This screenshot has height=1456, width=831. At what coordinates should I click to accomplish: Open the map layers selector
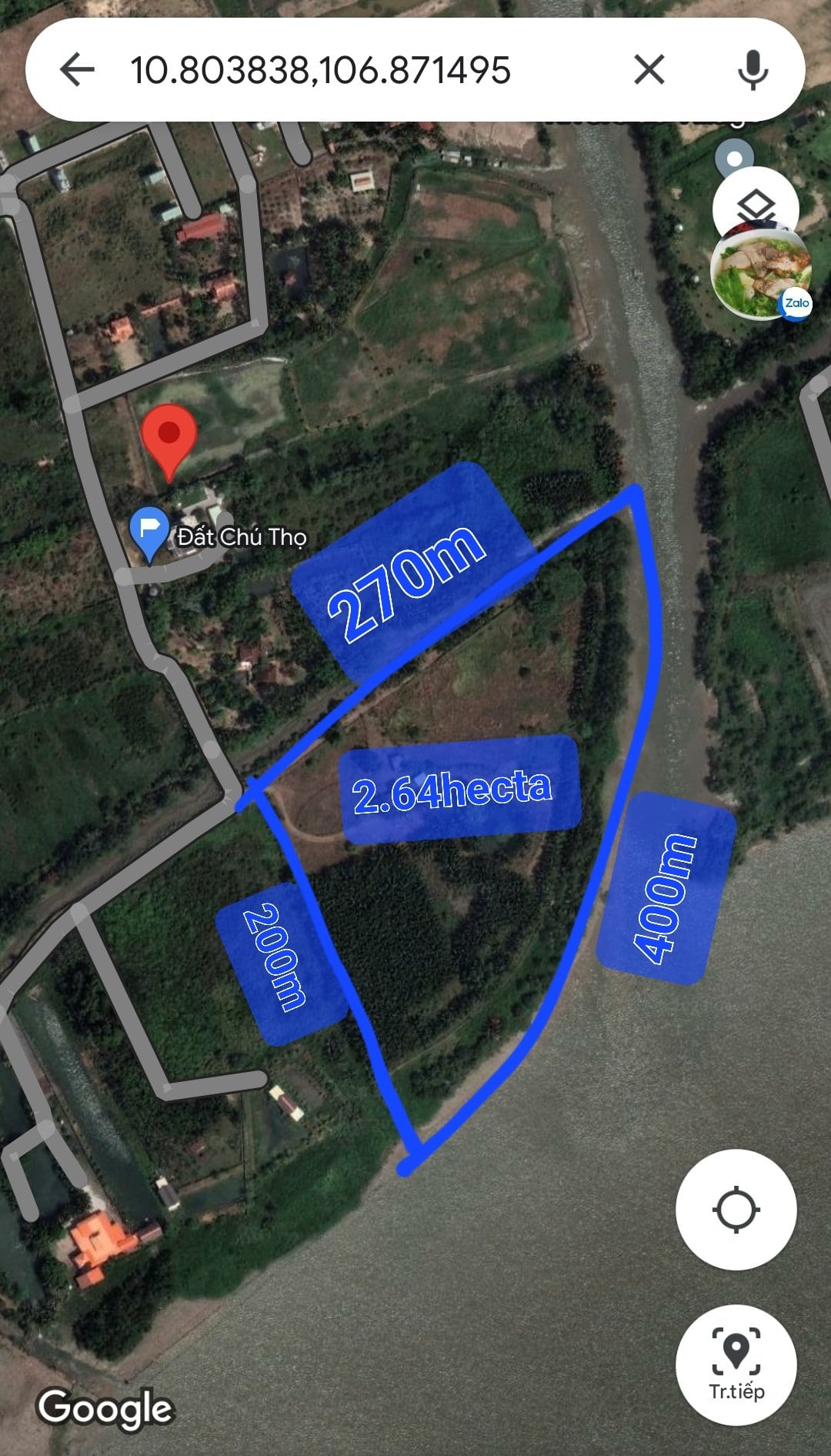(x=756, y=205)
